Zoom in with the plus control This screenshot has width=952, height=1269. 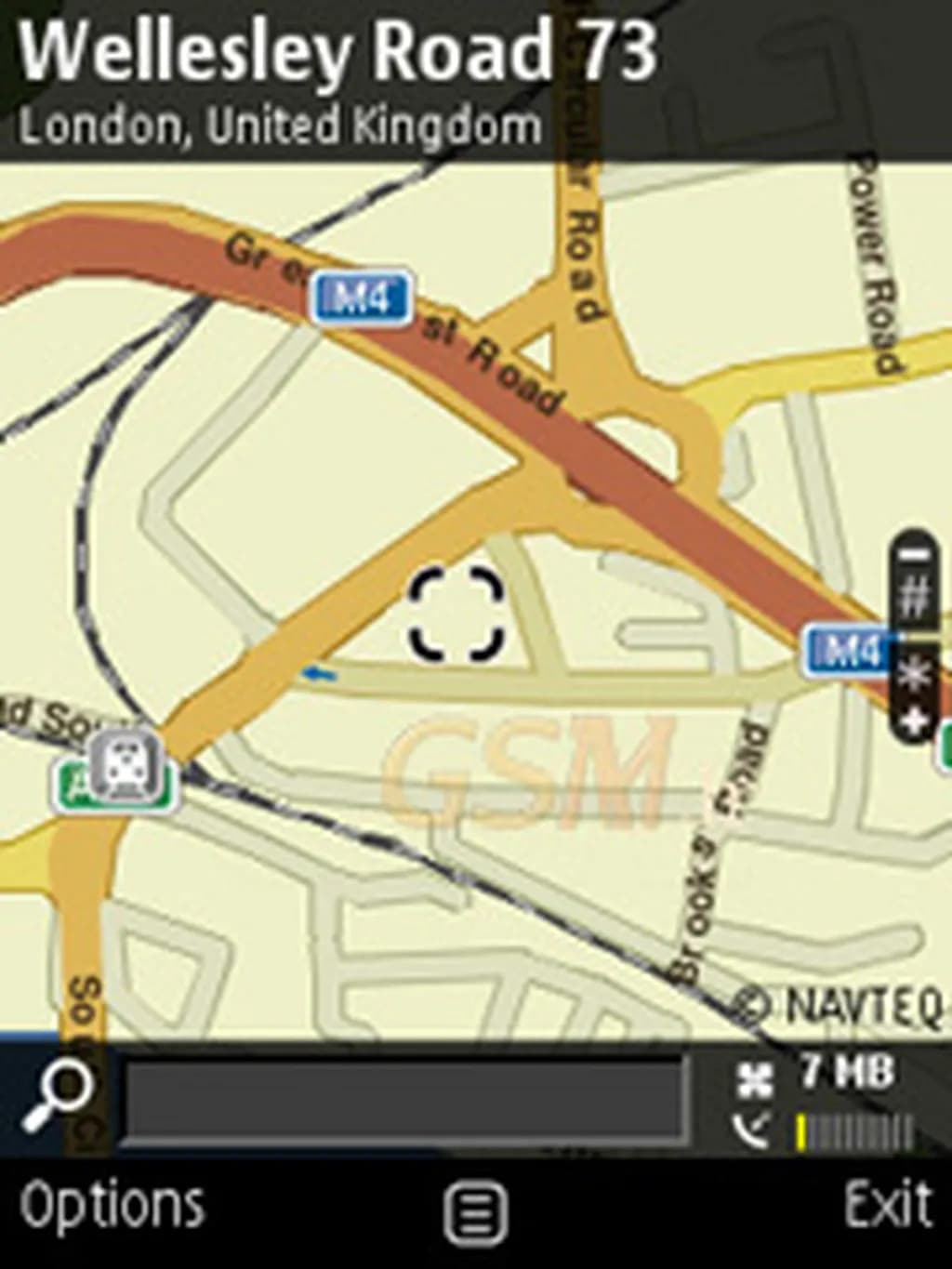916,720
